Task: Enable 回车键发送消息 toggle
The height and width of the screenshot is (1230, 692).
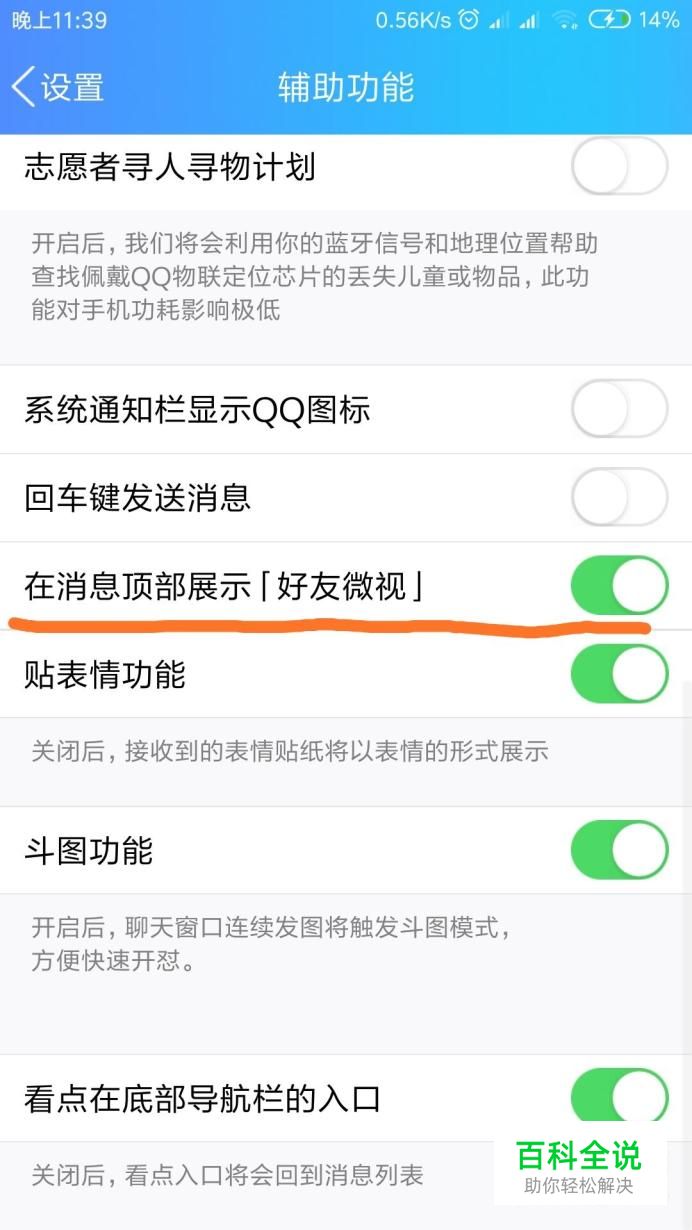Action: [619, 497]
